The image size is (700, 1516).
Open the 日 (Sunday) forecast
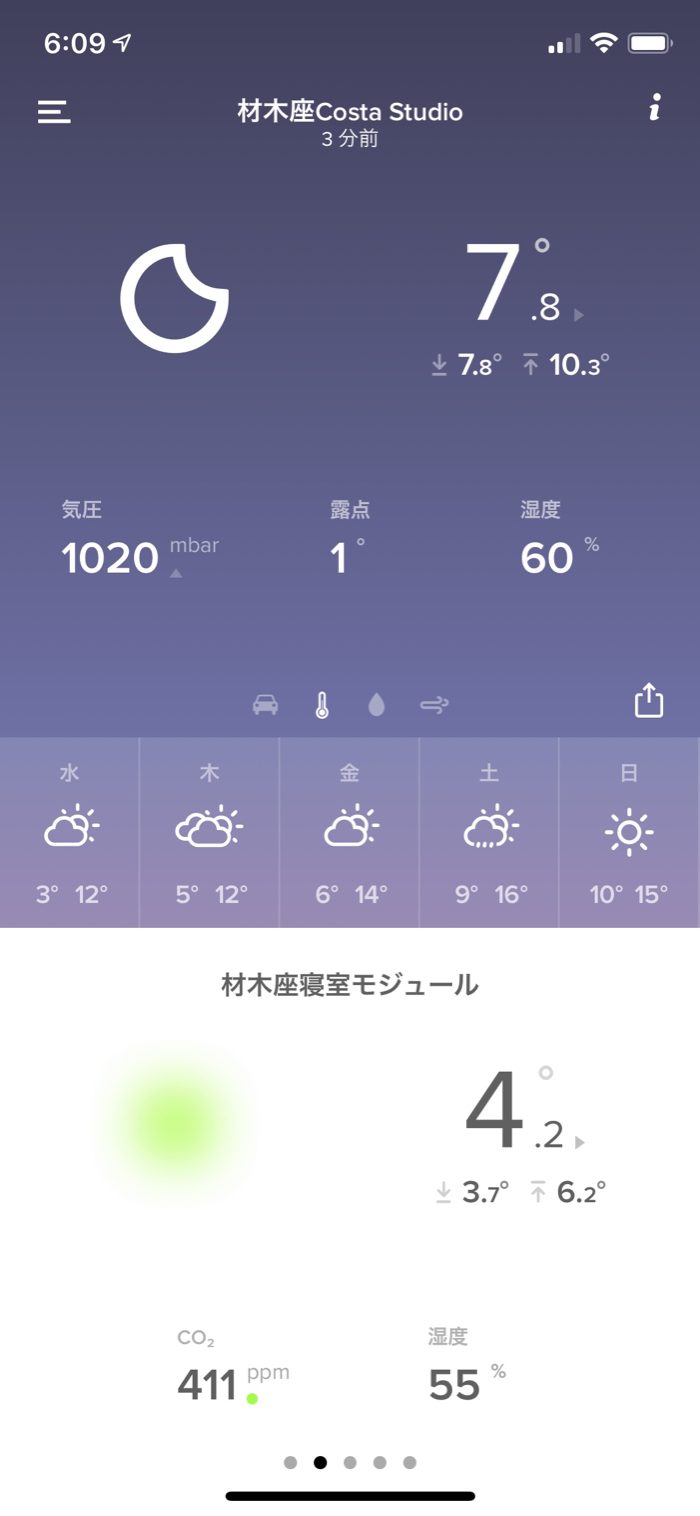tap(629, 833)
